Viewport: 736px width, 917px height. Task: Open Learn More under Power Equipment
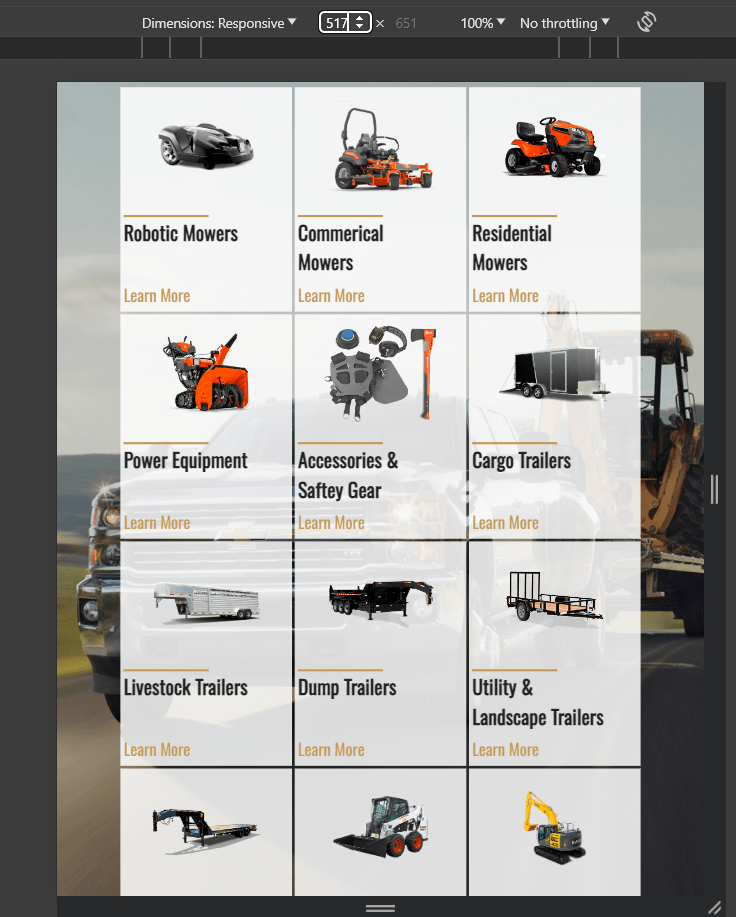[x=156, y=523]
